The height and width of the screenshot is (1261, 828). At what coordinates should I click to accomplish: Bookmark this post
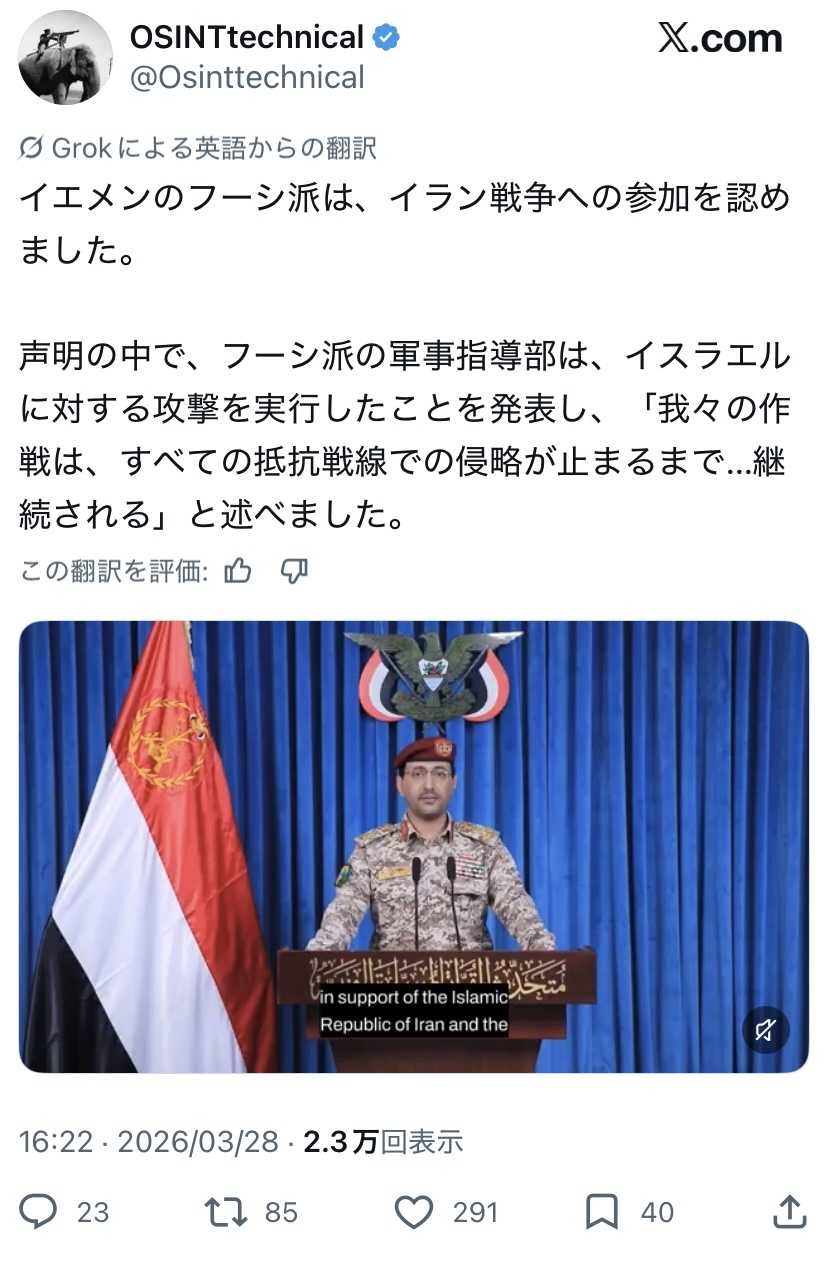tap(601, 1212)
